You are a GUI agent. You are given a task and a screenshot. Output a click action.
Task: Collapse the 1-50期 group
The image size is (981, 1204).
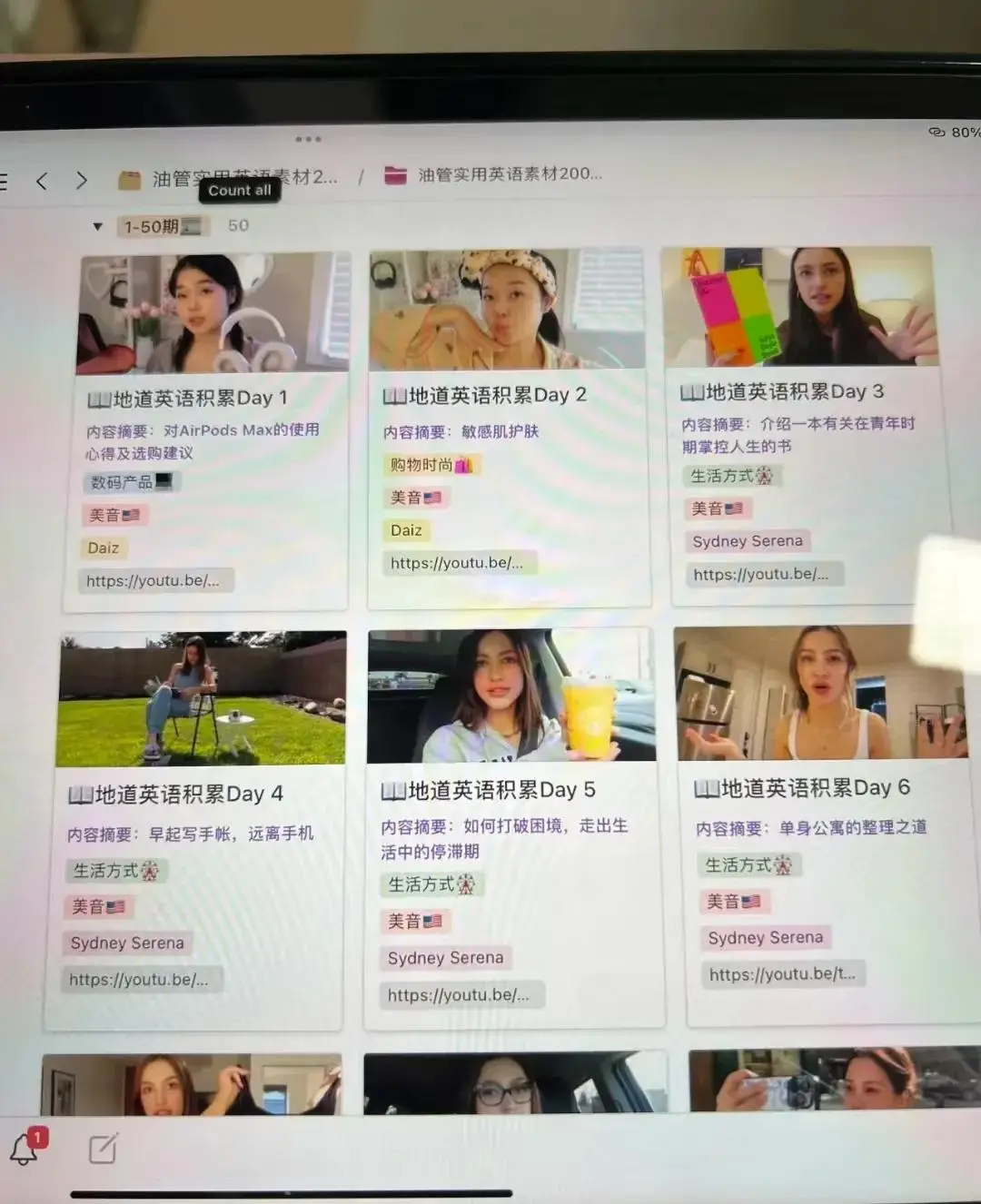[97, 226]
